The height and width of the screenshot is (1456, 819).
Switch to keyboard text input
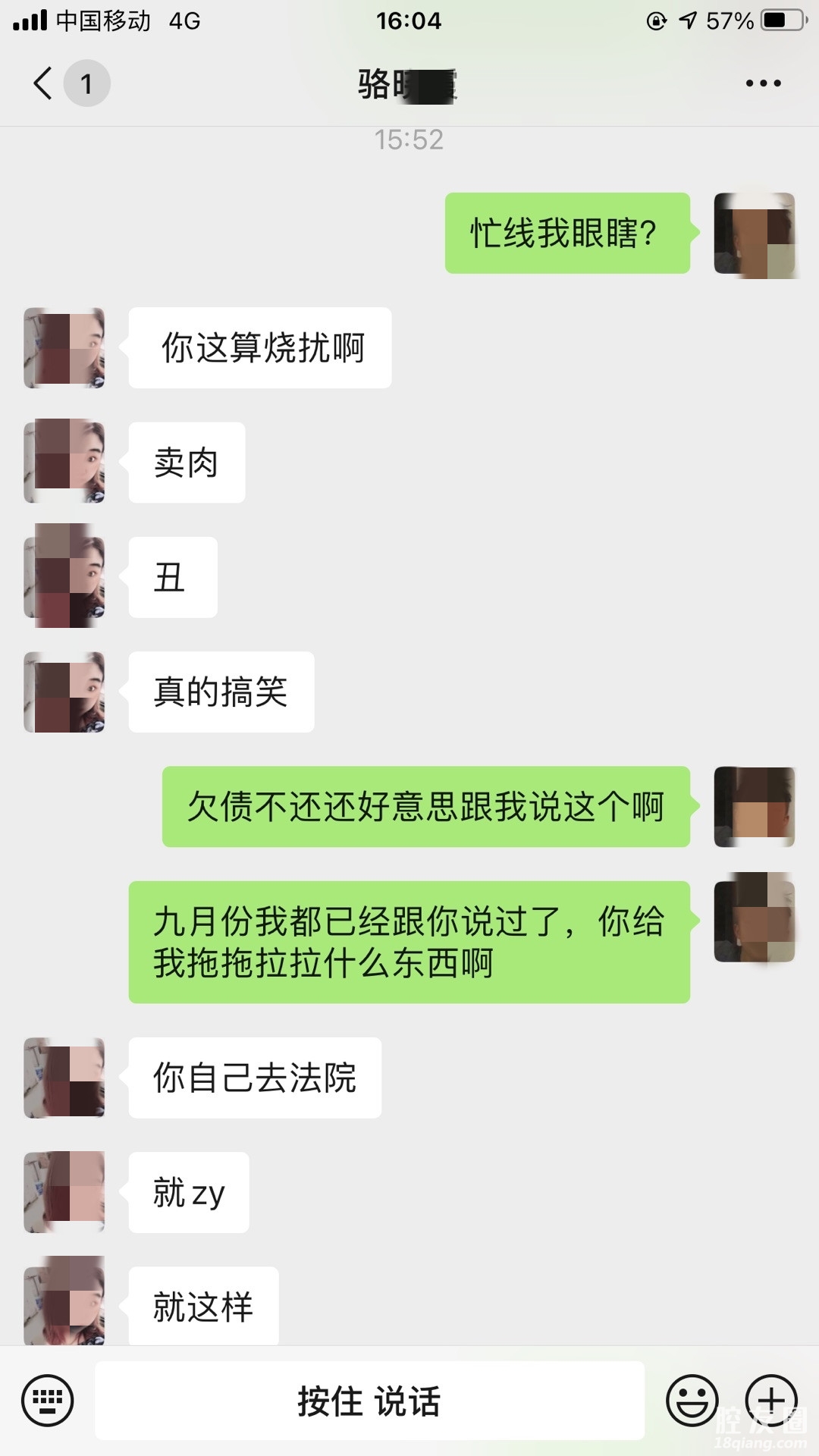click(48, 1401)
